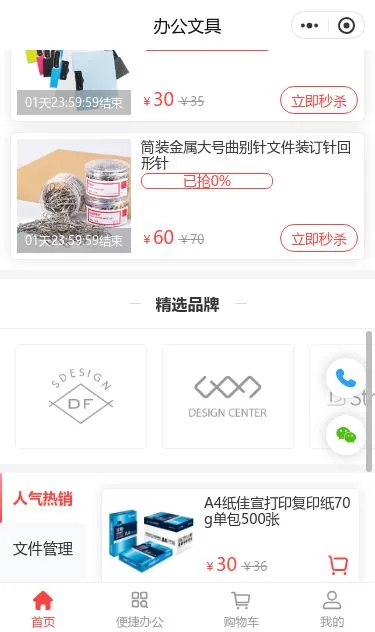The height and width of the screenshot is (632, 375).
Task: Close the mini-program via circle icon
Action: [x=346, y=26]
